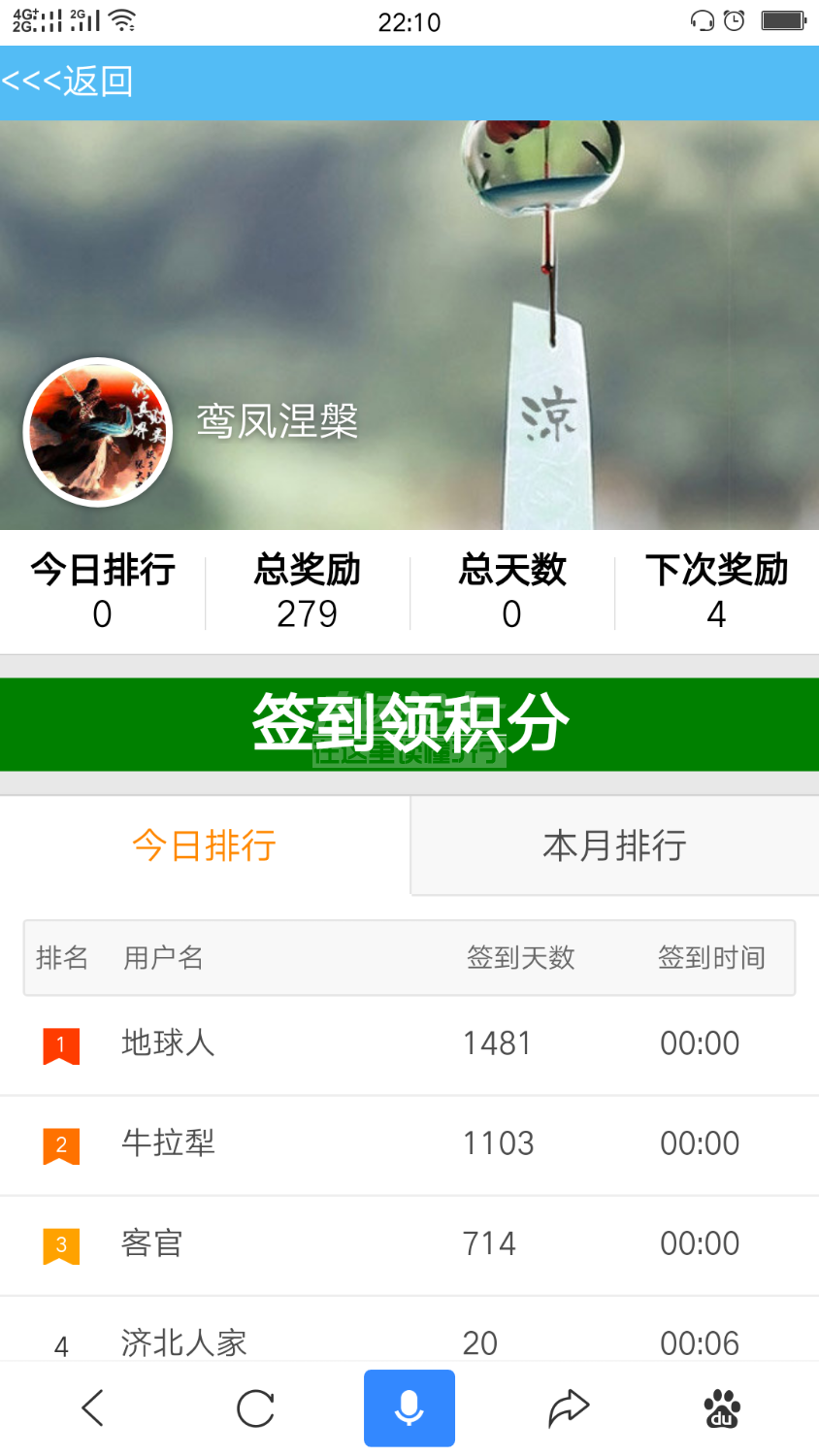Open the Baidu paw home icon

coord(722,1407)
